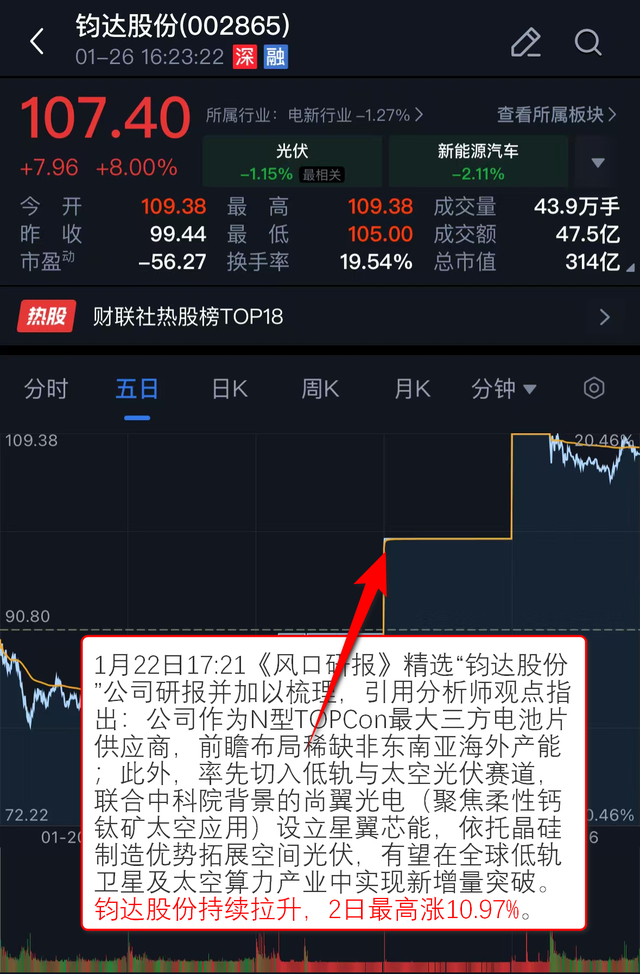This screenshot has height=974, width=640.
Task: Tap the pencil edit icon
Action: click(526, 42)
